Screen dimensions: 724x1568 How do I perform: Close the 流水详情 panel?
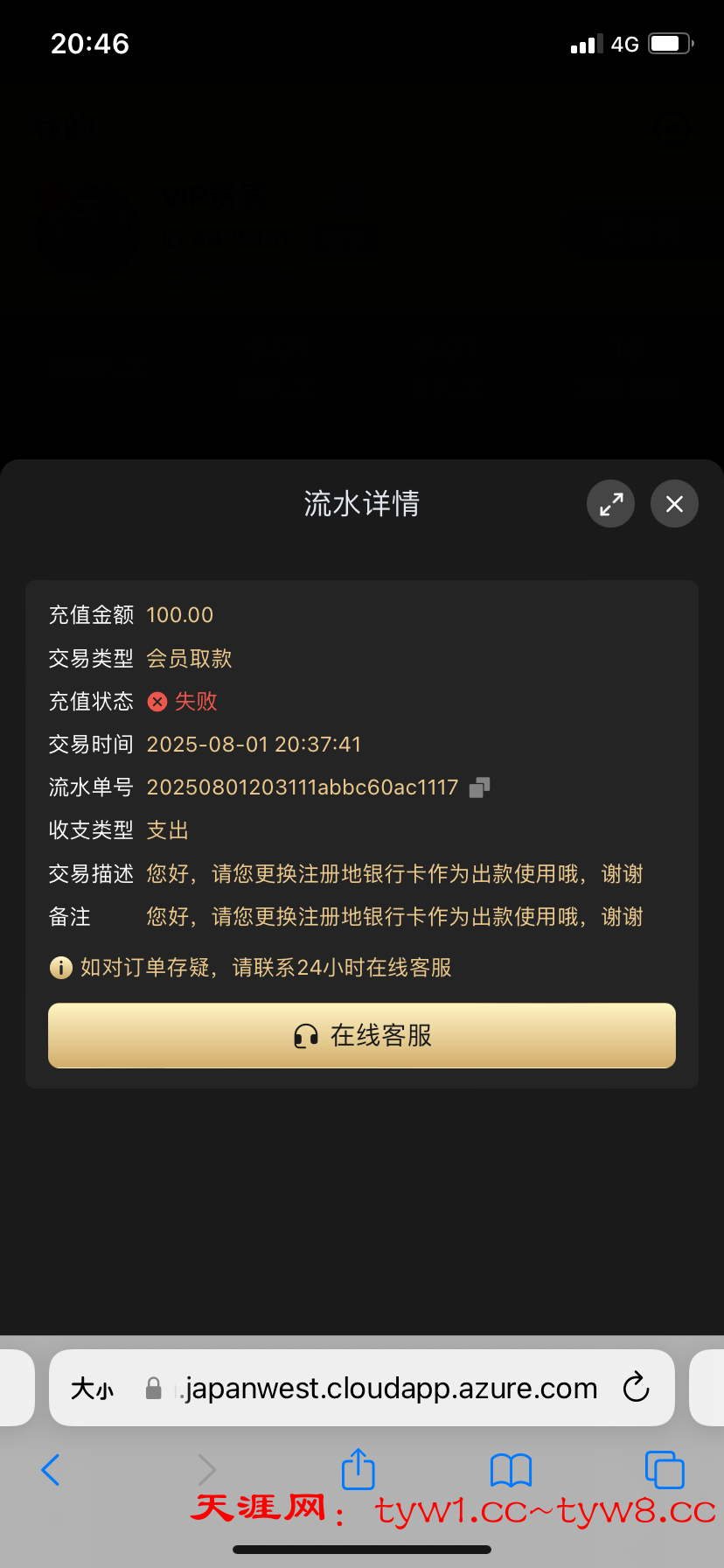click(x=673, y=504)
